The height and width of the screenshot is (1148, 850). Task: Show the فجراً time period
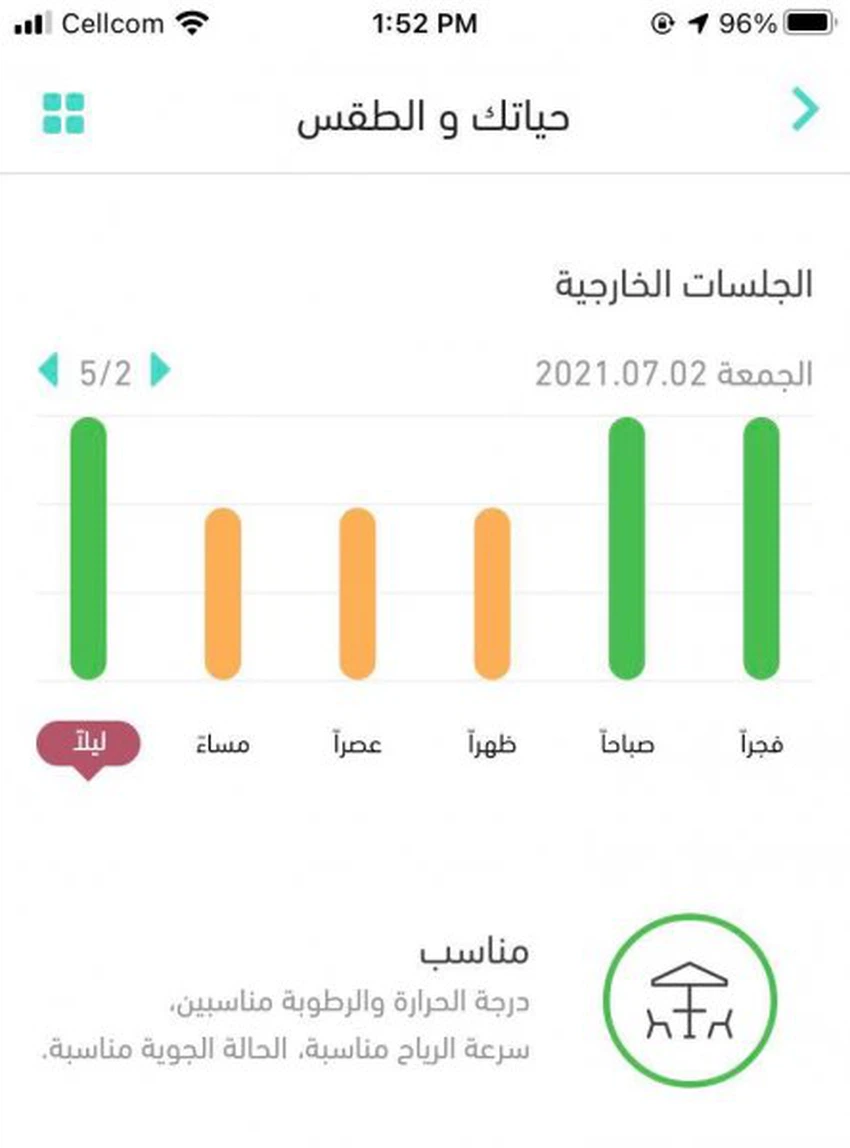click(760, 745)
